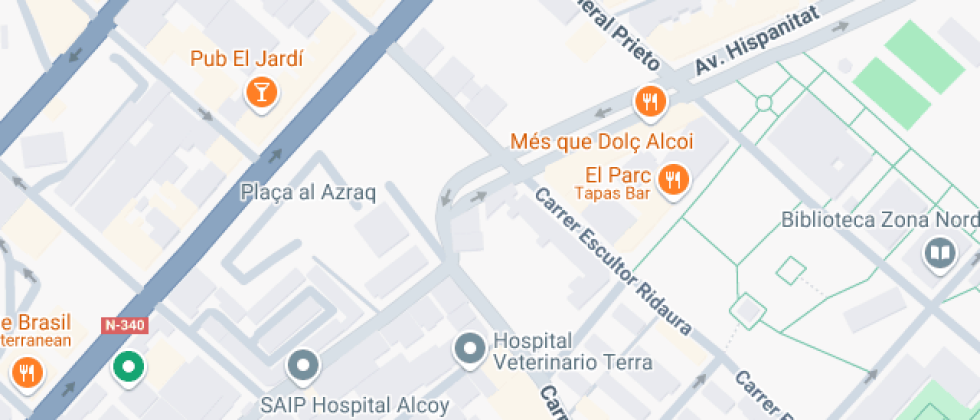Tap the green location pin near N-340
The width and height of the screenshot is (980, 420).
(128, 367)
